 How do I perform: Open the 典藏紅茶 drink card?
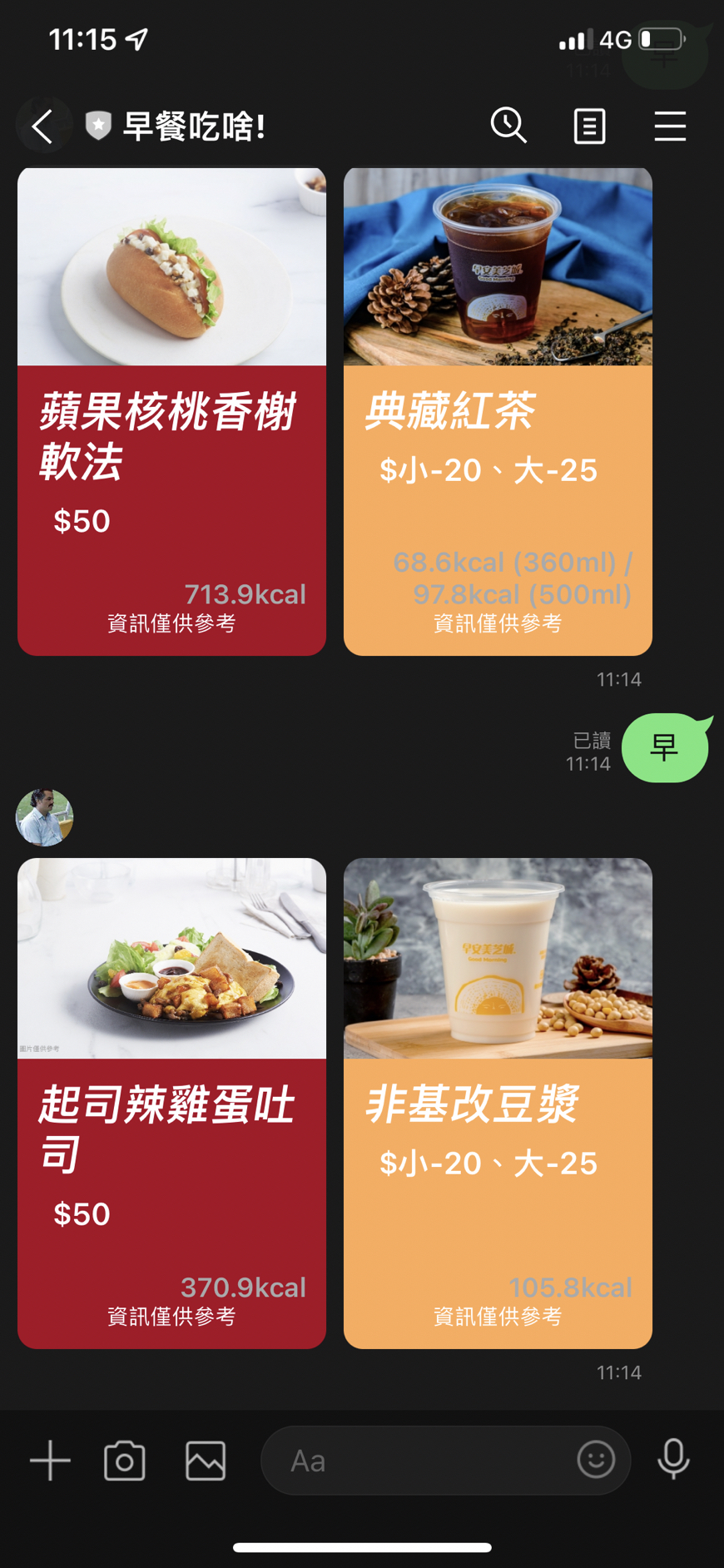[498, 411]
